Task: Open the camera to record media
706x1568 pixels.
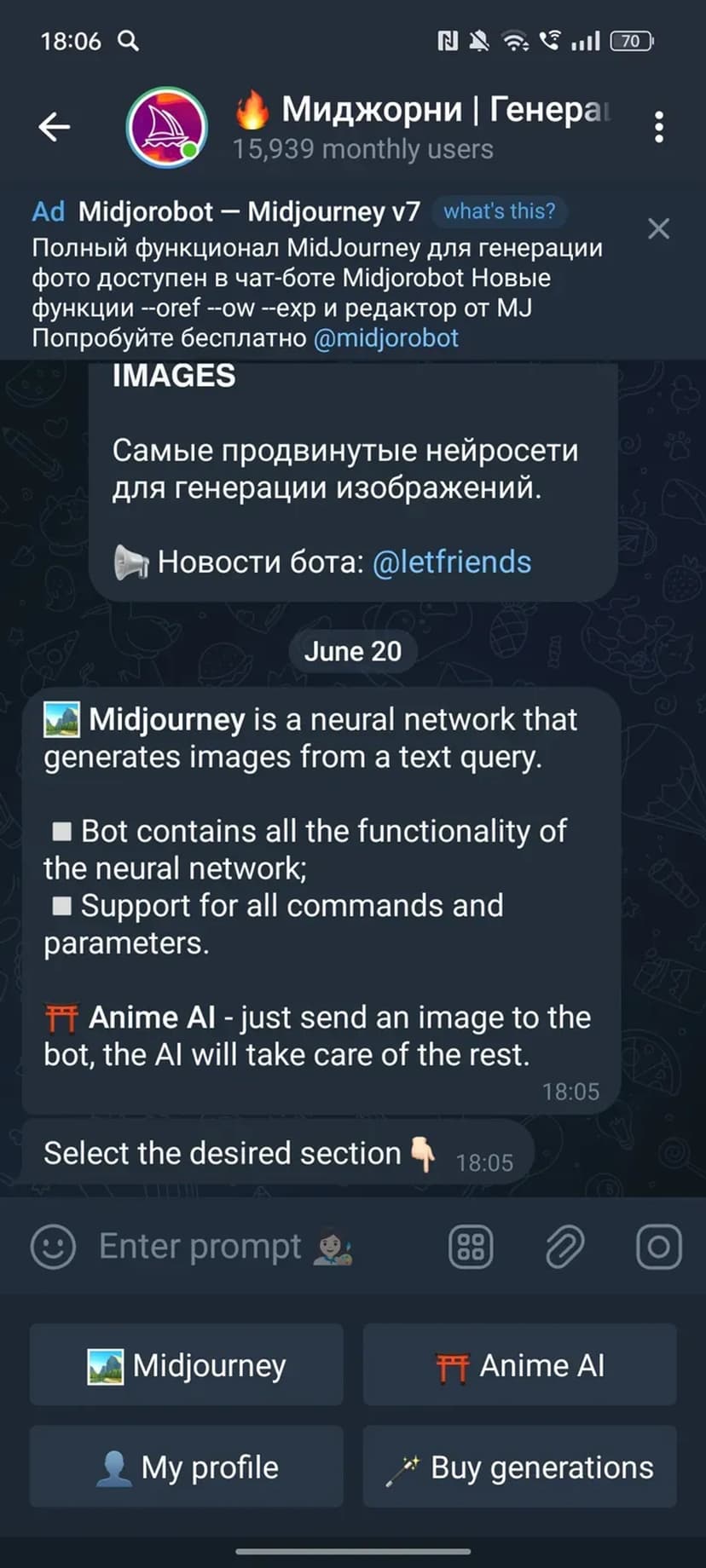Action: pyautogui.click(x=658, y=1247)
